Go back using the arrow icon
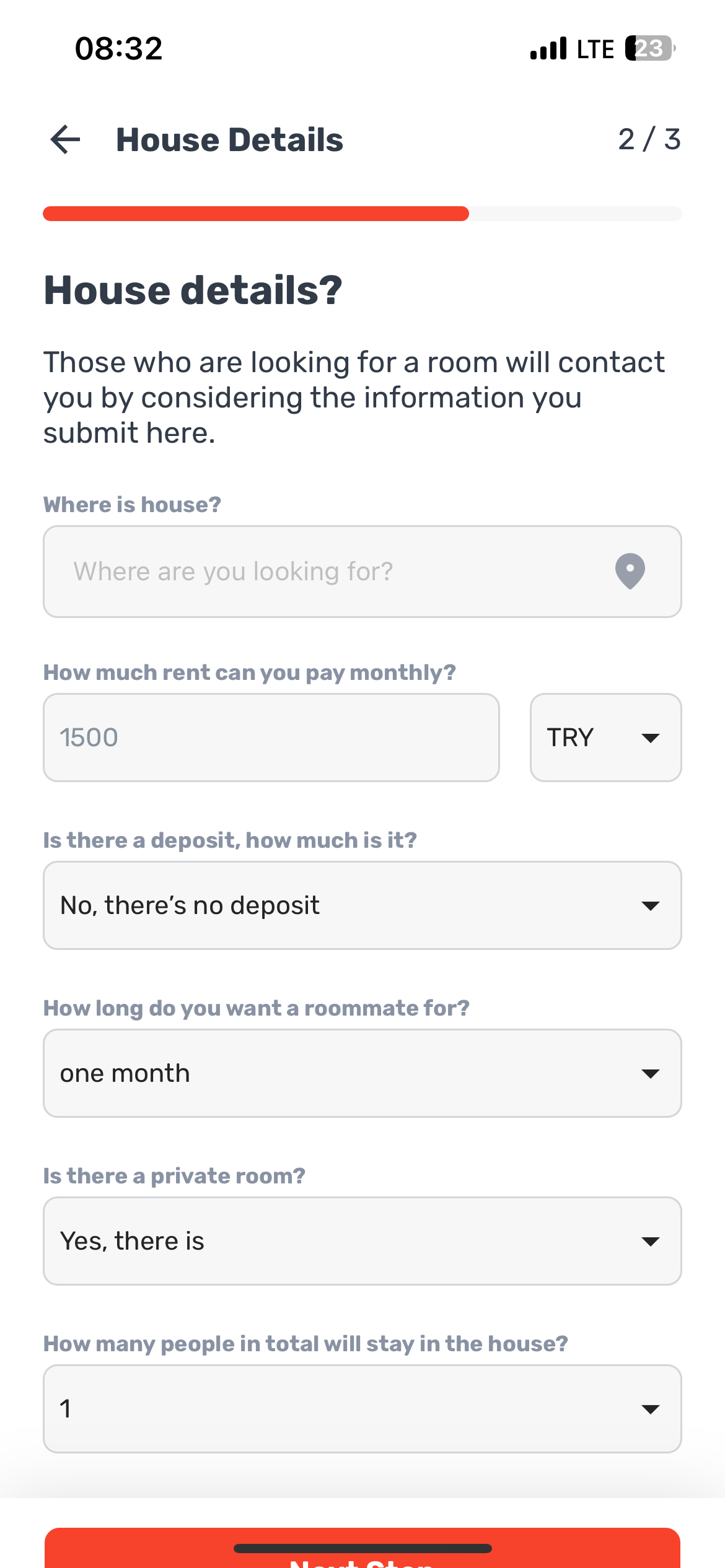Viewport: 725px width, 1568px height. coord(66,139)
